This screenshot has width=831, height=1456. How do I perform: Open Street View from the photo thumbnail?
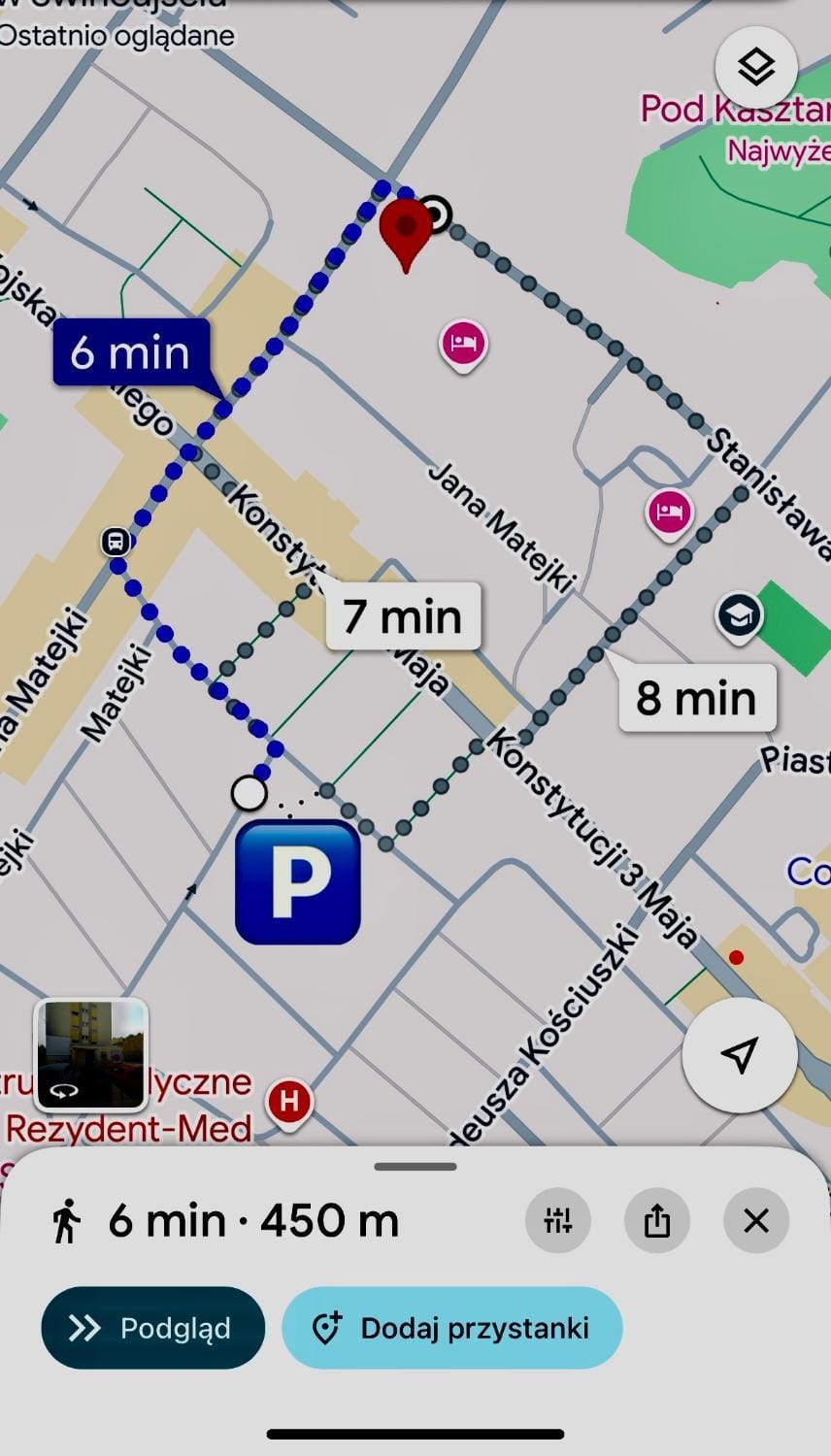click(90, 1054)
